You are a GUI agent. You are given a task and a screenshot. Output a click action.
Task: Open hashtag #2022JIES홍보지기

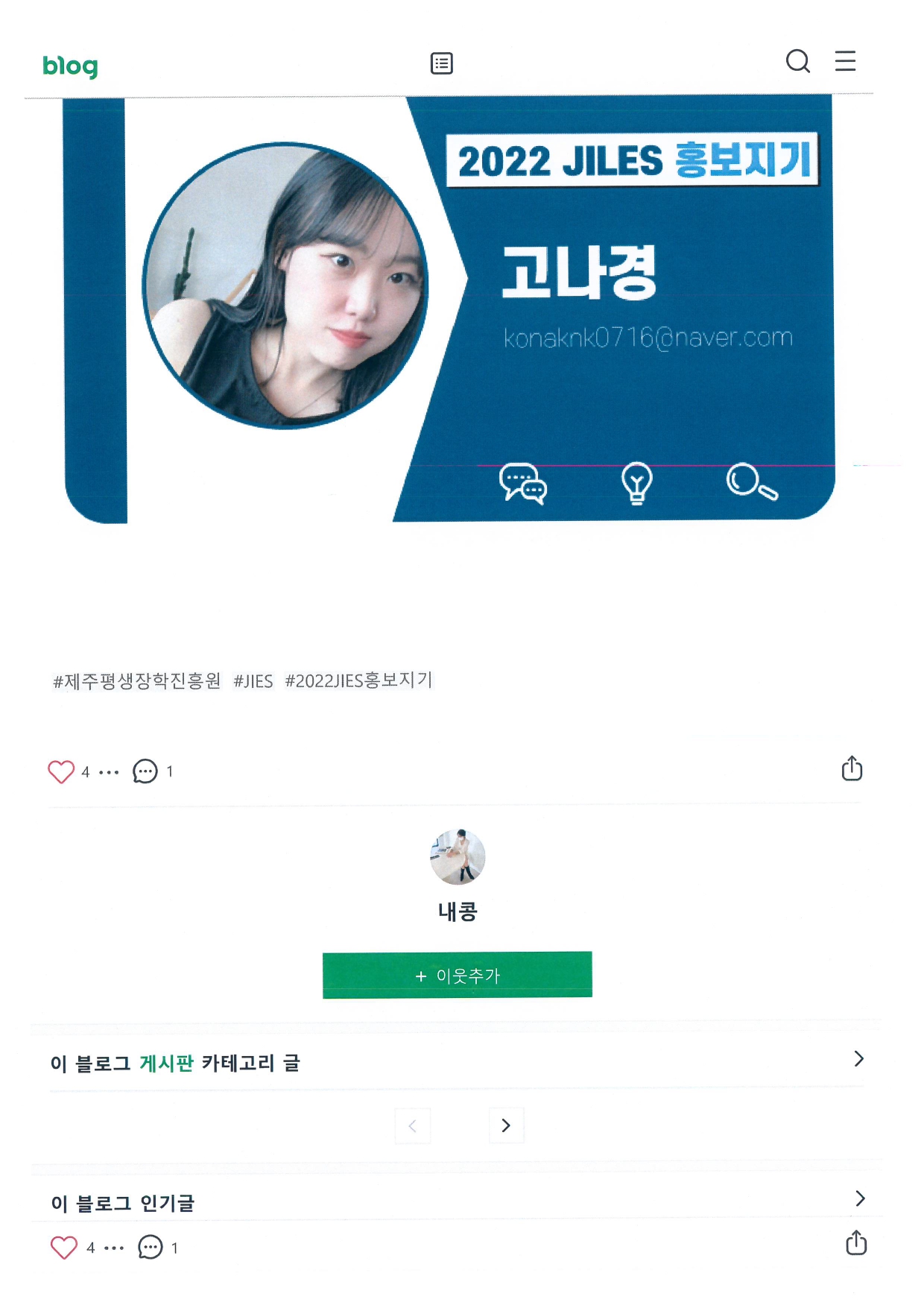point(358,681)
